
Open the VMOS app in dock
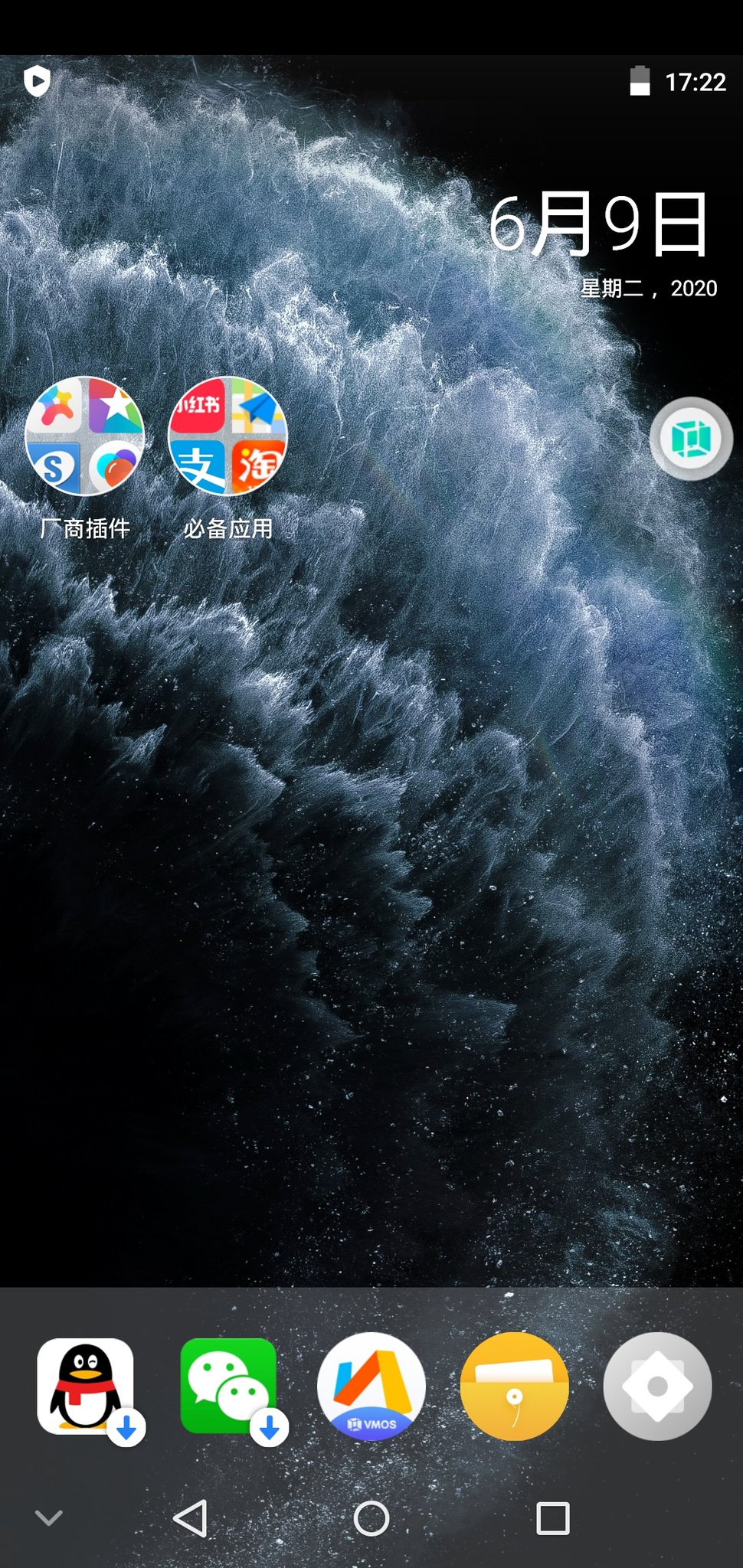[371, 1387]
